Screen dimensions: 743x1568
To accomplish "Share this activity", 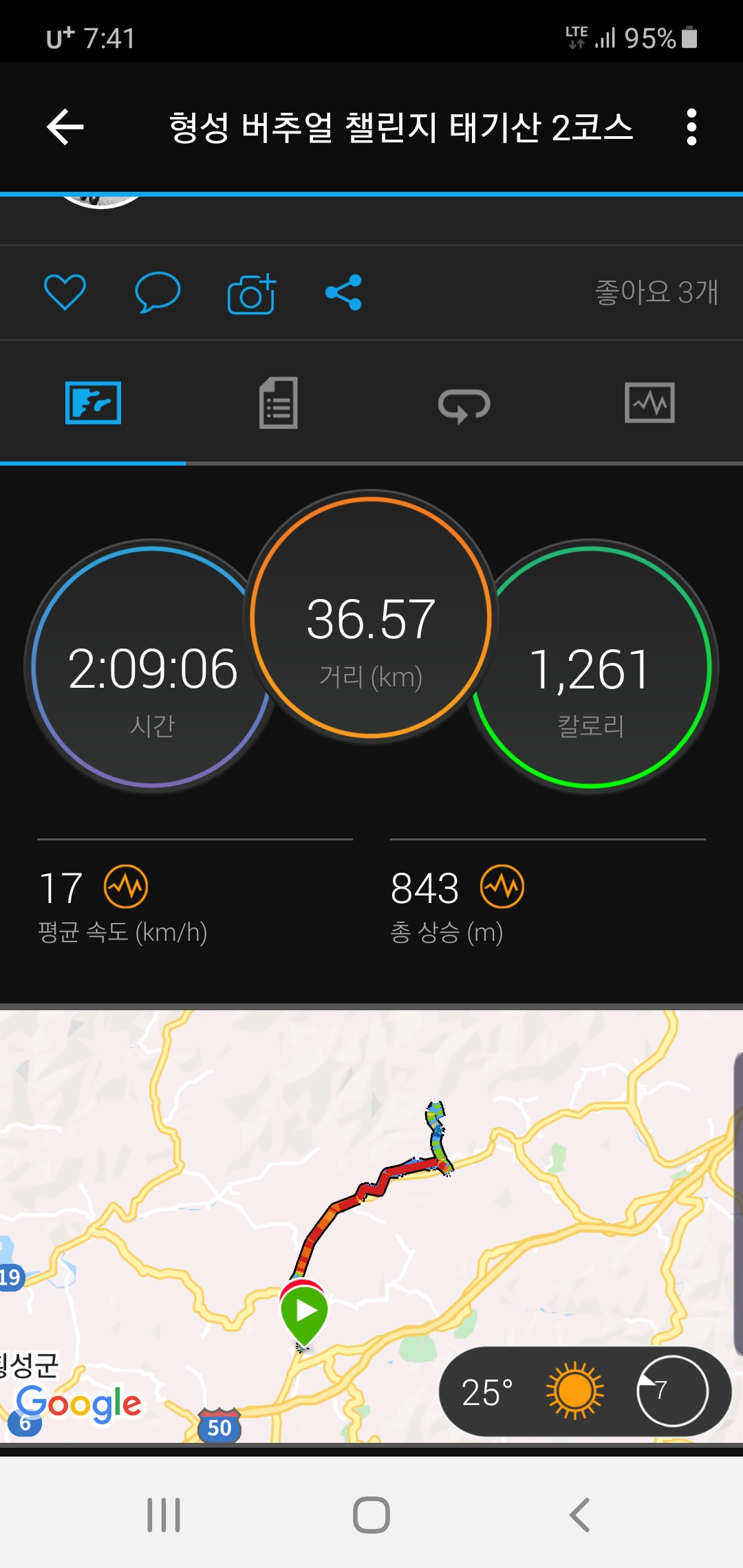I will (x=344, y=292).
